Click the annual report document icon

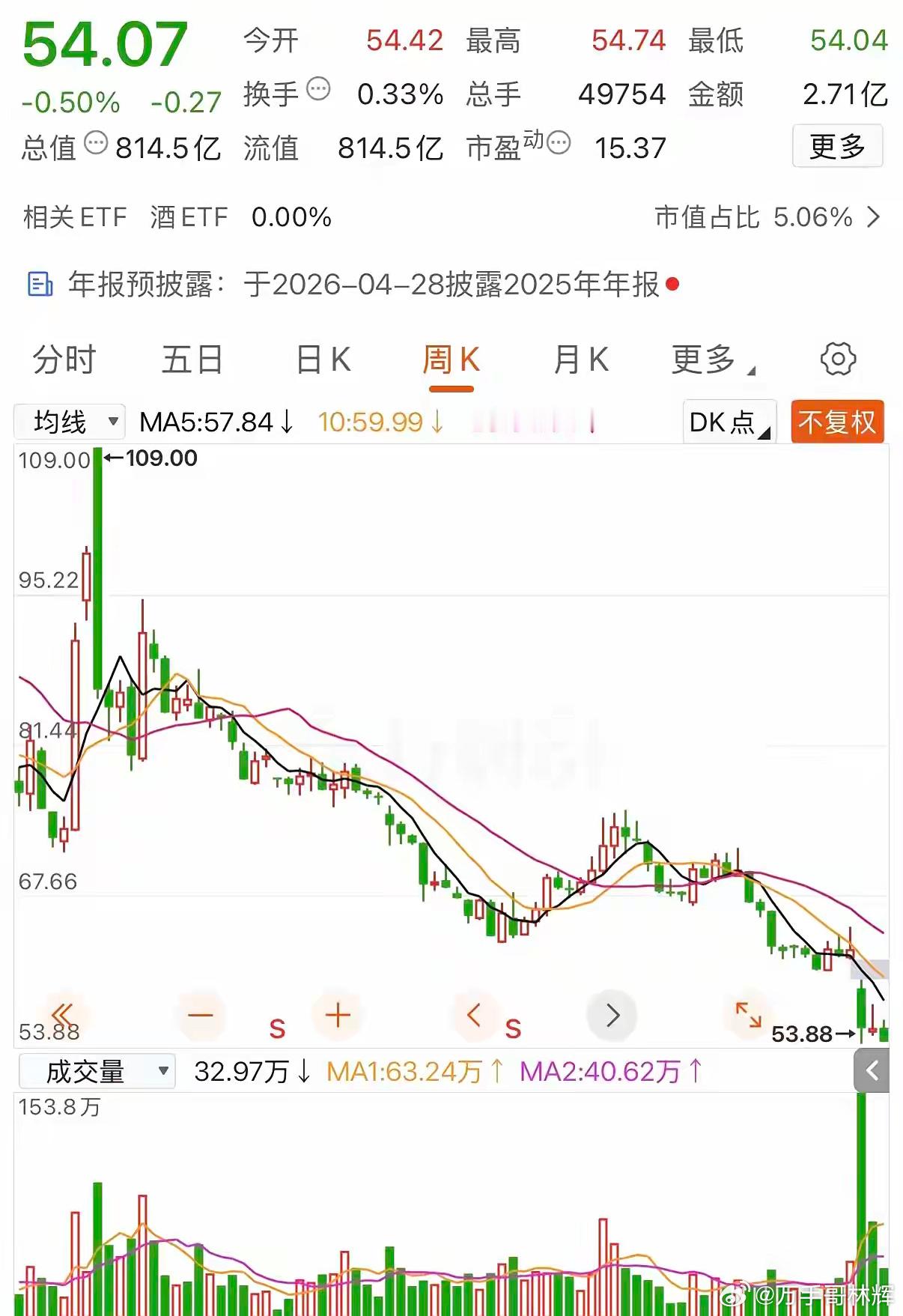tap(39, 285)
